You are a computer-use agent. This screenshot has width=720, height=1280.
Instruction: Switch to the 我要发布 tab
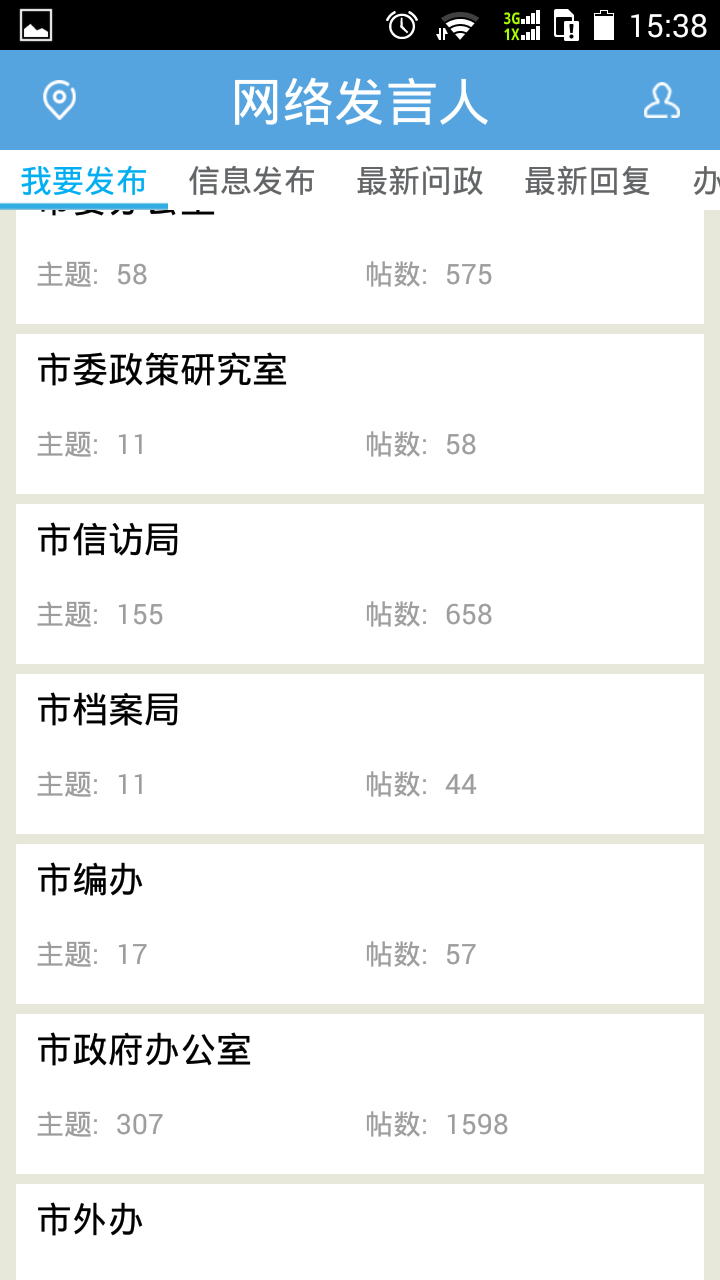[x=84, y=181]
